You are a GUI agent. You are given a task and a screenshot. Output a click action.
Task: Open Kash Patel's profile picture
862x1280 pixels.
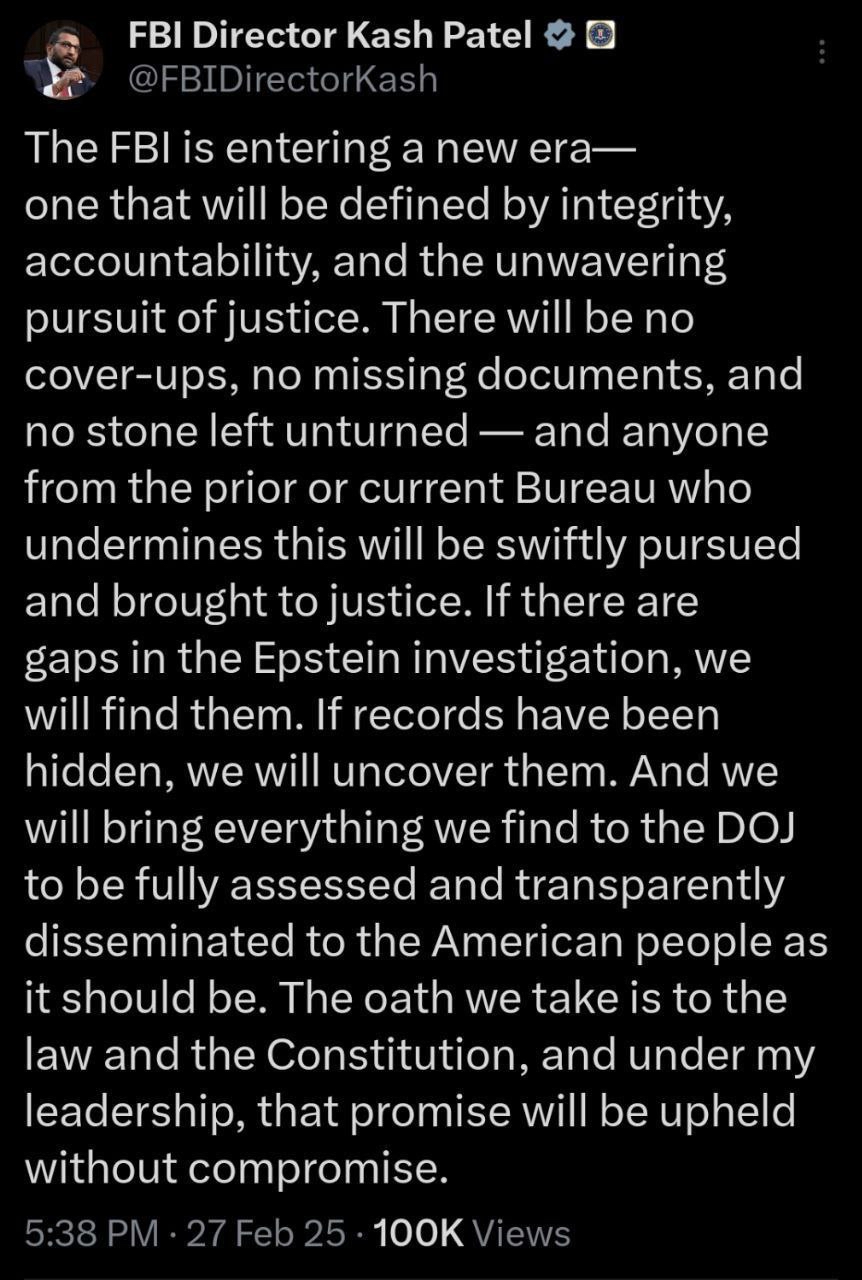point(63,60)
